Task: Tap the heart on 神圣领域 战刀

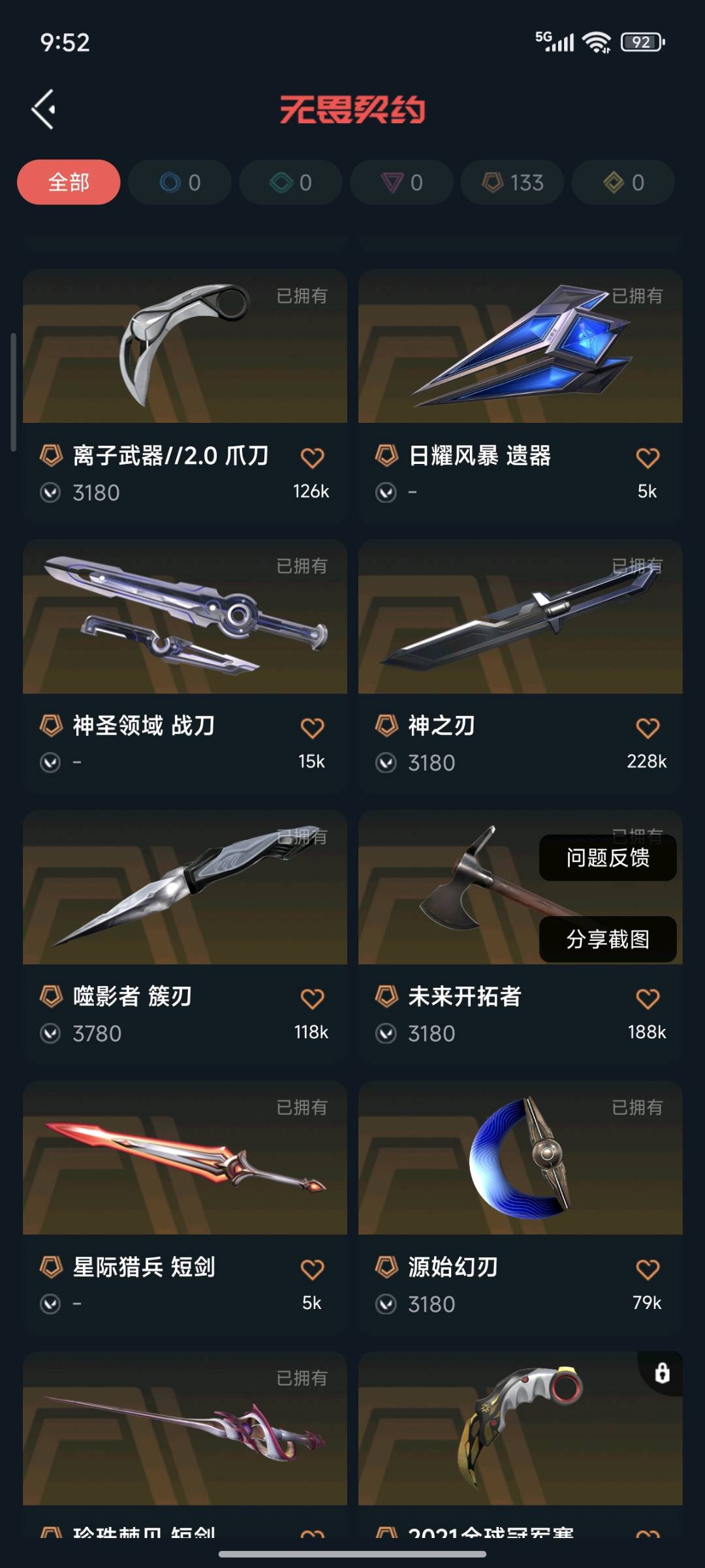Action: (312, 728)
